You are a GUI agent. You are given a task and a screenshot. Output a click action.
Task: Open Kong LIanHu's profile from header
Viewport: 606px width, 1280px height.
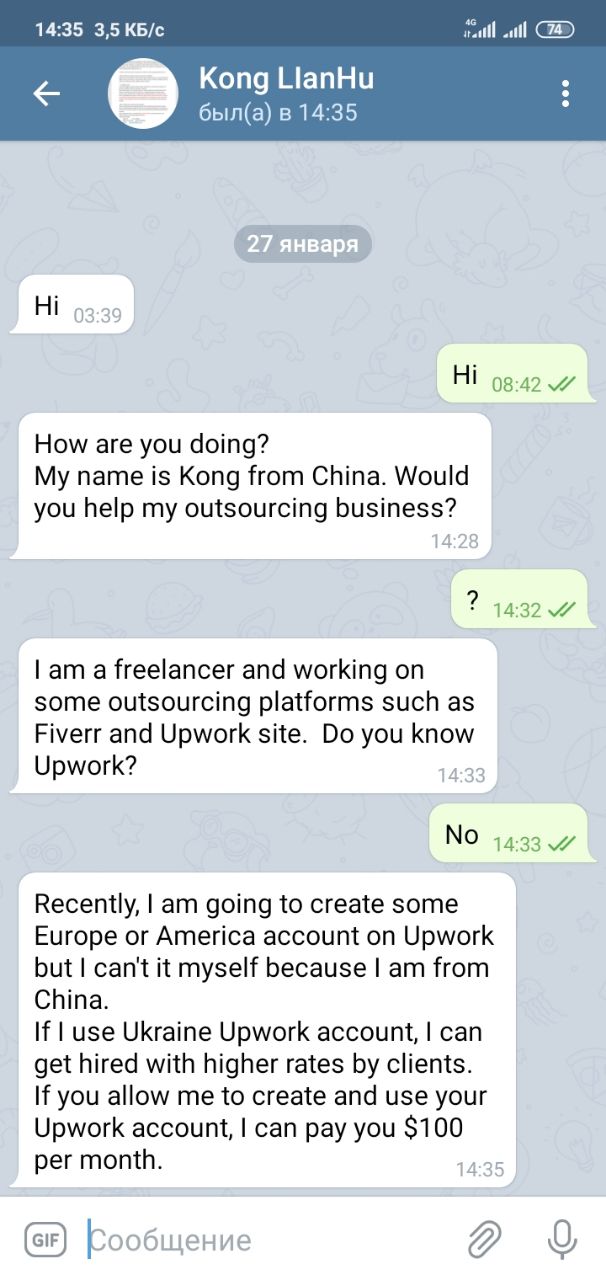tap(286, 94)
